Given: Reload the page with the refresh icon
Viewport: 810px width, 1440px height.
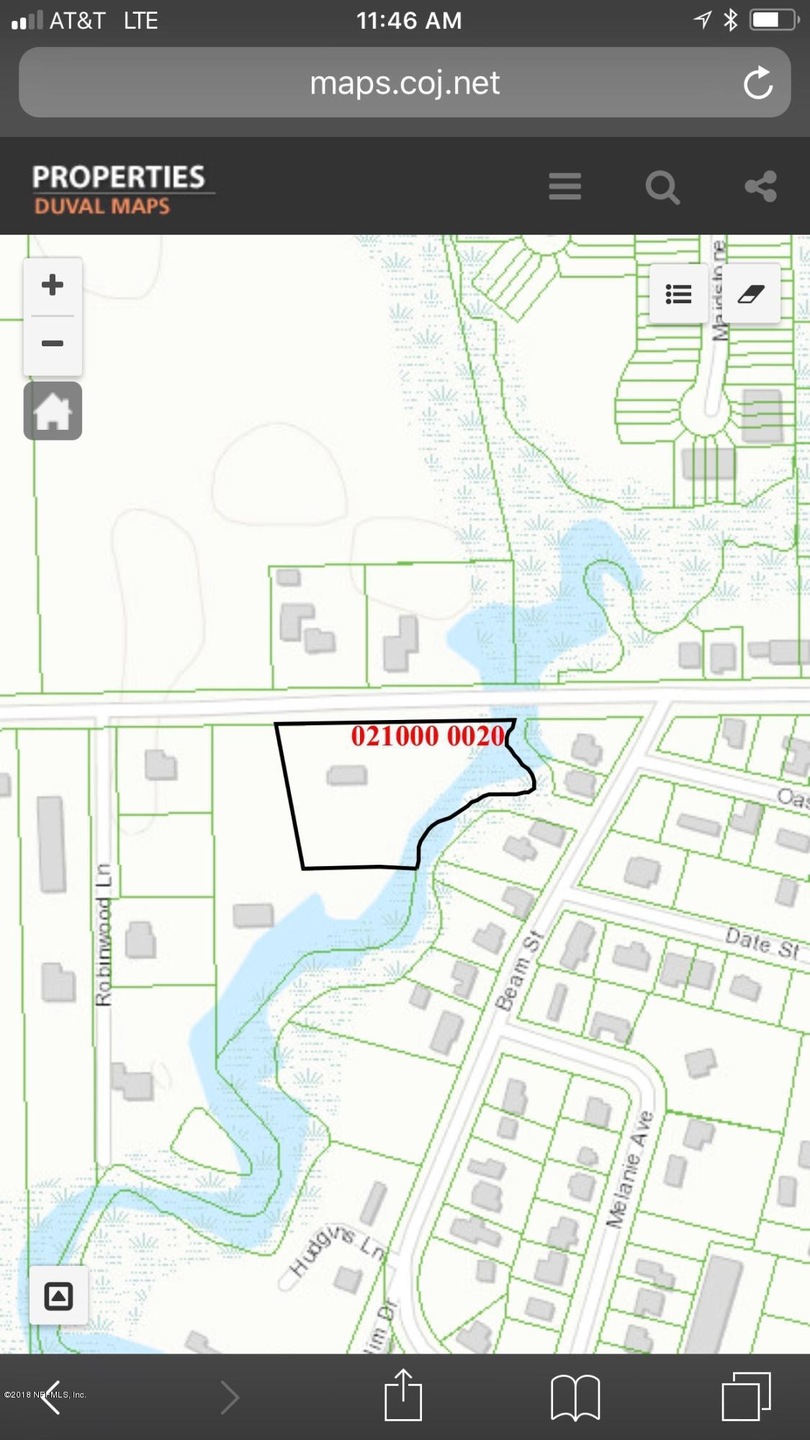Looking at the screenshot, I should tap(757, 83).
